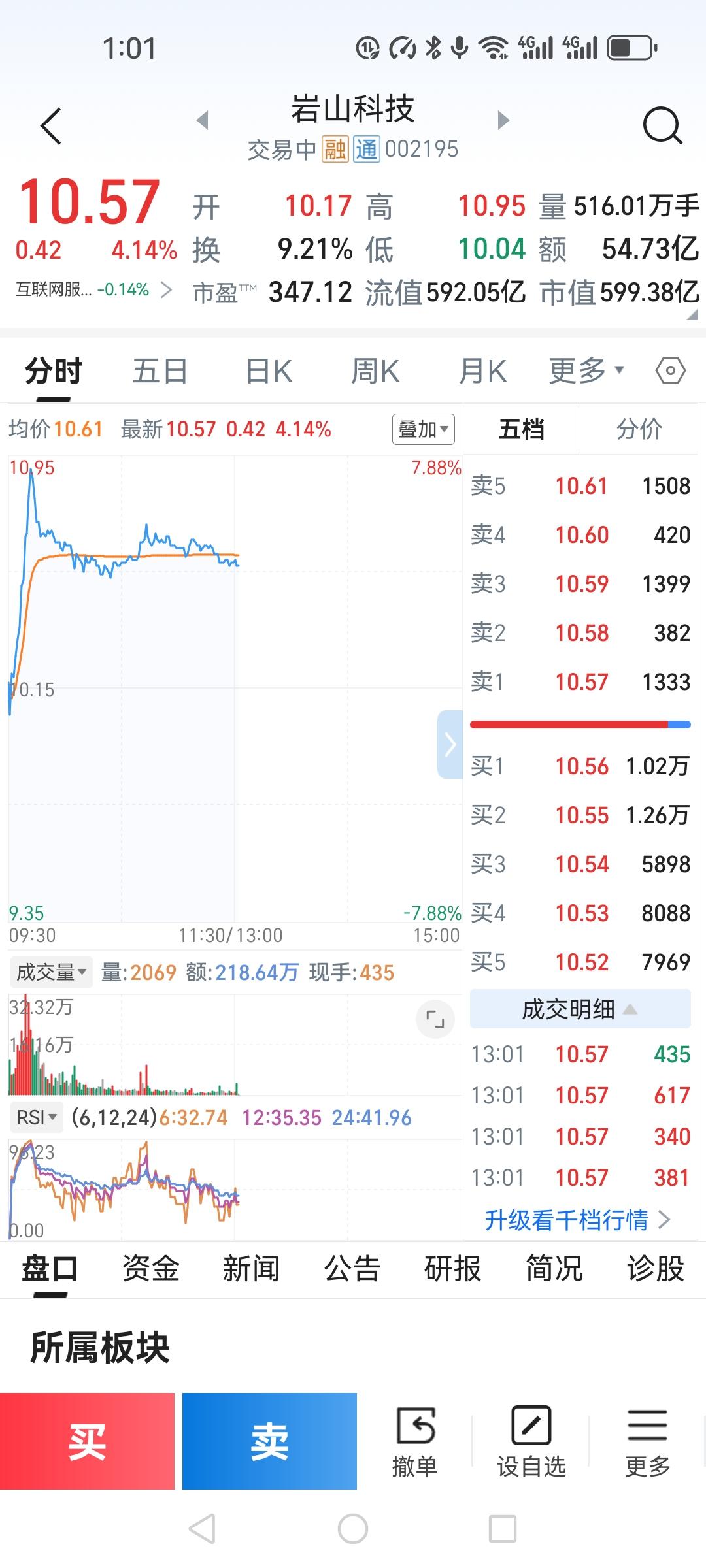706x1568 pixels.
Task: Open the search magnifier icon
Action: coord(662,125)
